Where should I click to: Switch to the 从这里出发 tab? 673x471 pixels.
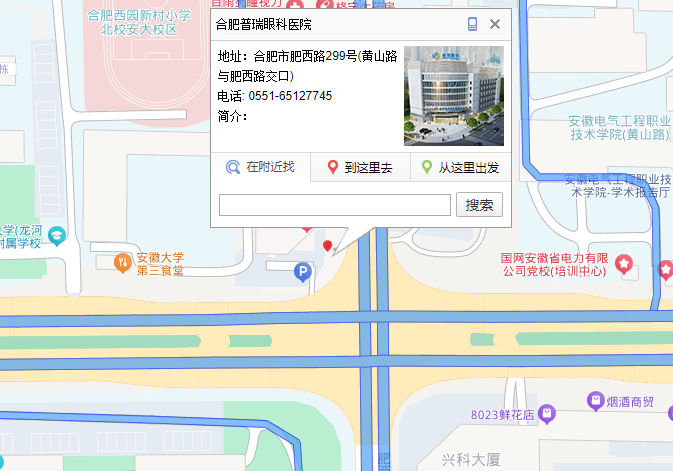460,167
